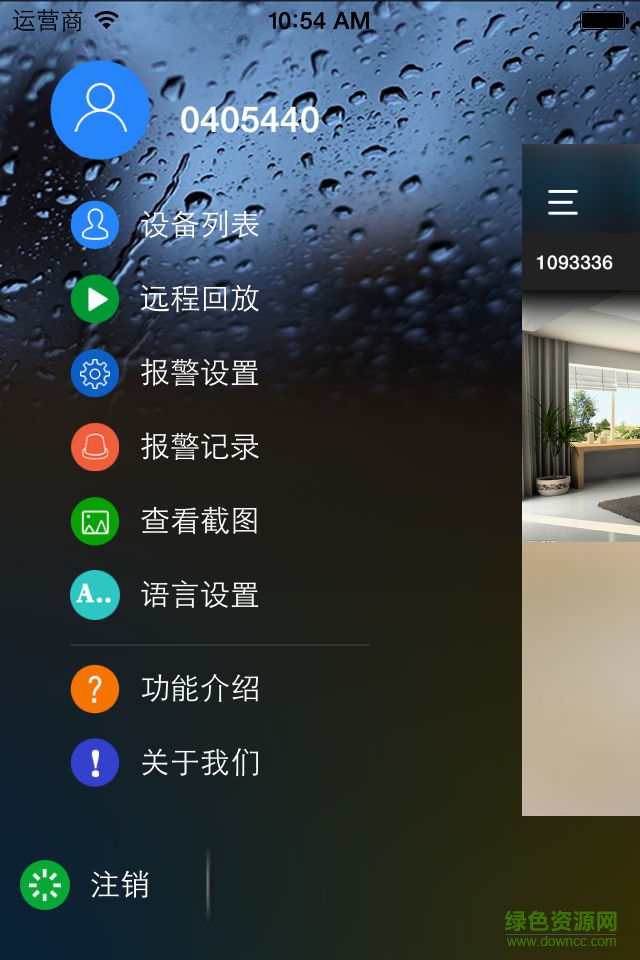This screenshot has height=960, width=640.
Task: Open 关于我们 about us page
Action: 199,763
